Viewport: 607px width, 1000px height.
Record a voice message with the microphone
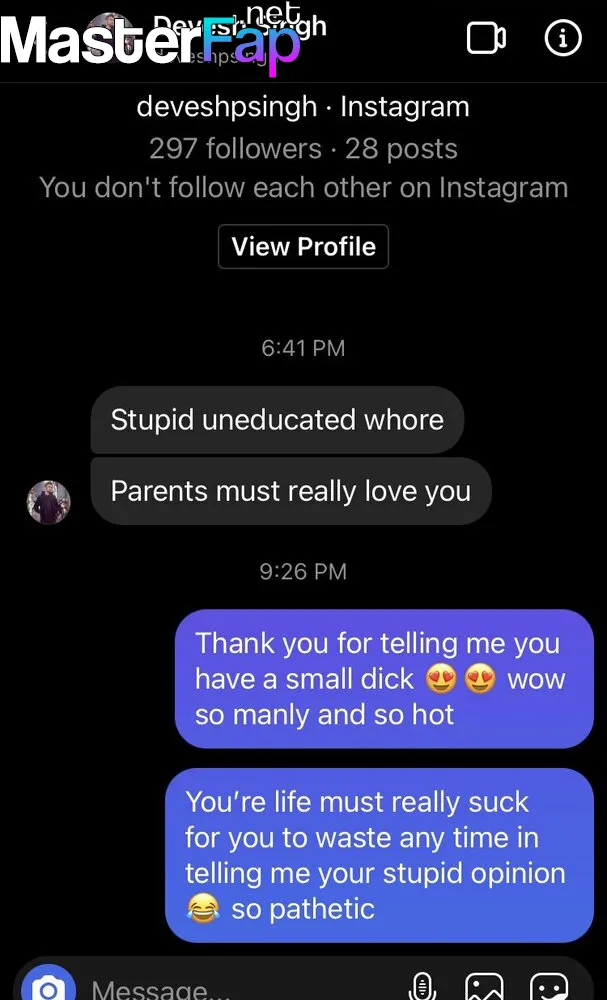[x=422, y=987]
